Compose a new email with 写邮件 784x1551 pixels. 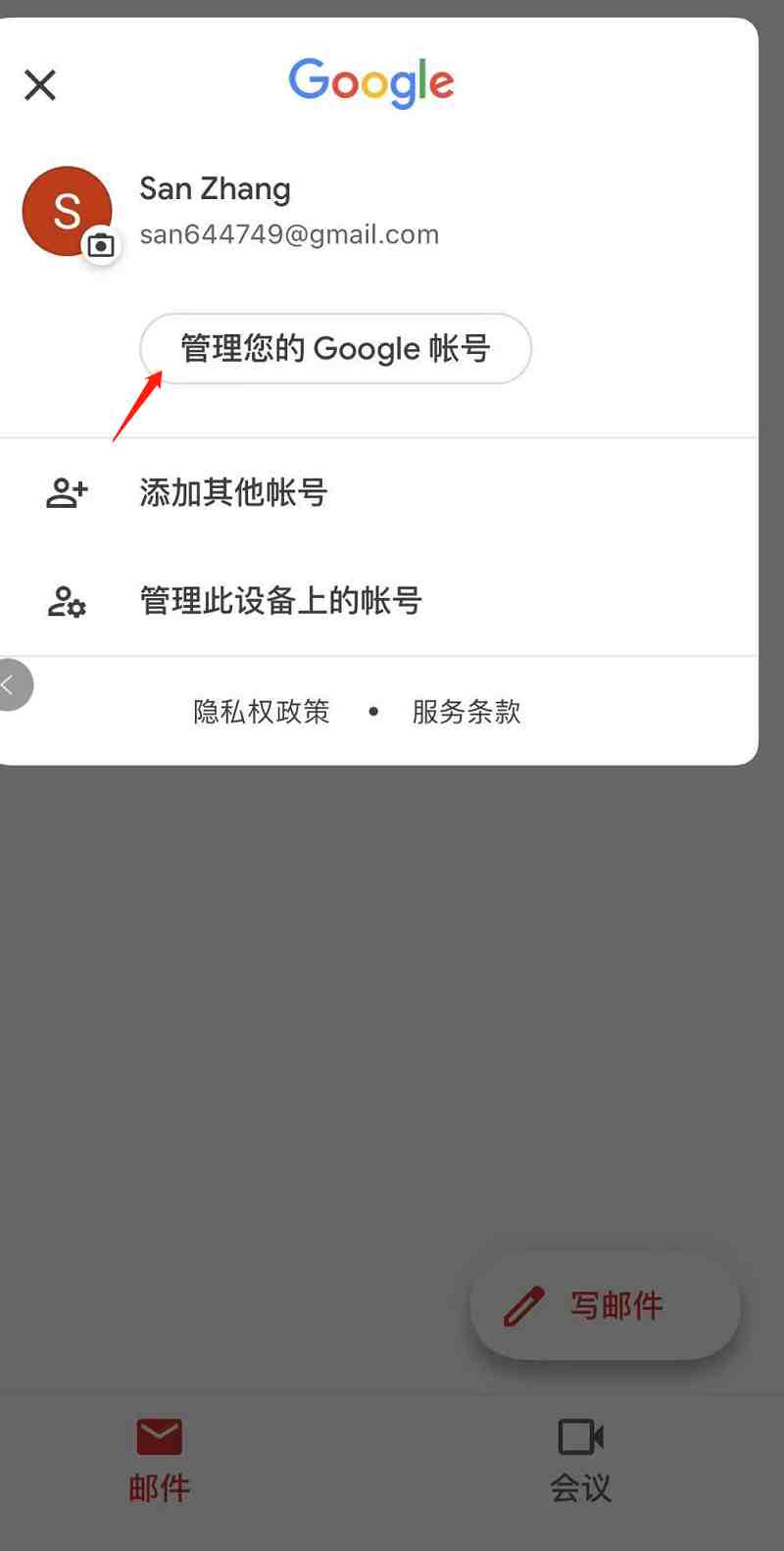tap(605, 1306)
